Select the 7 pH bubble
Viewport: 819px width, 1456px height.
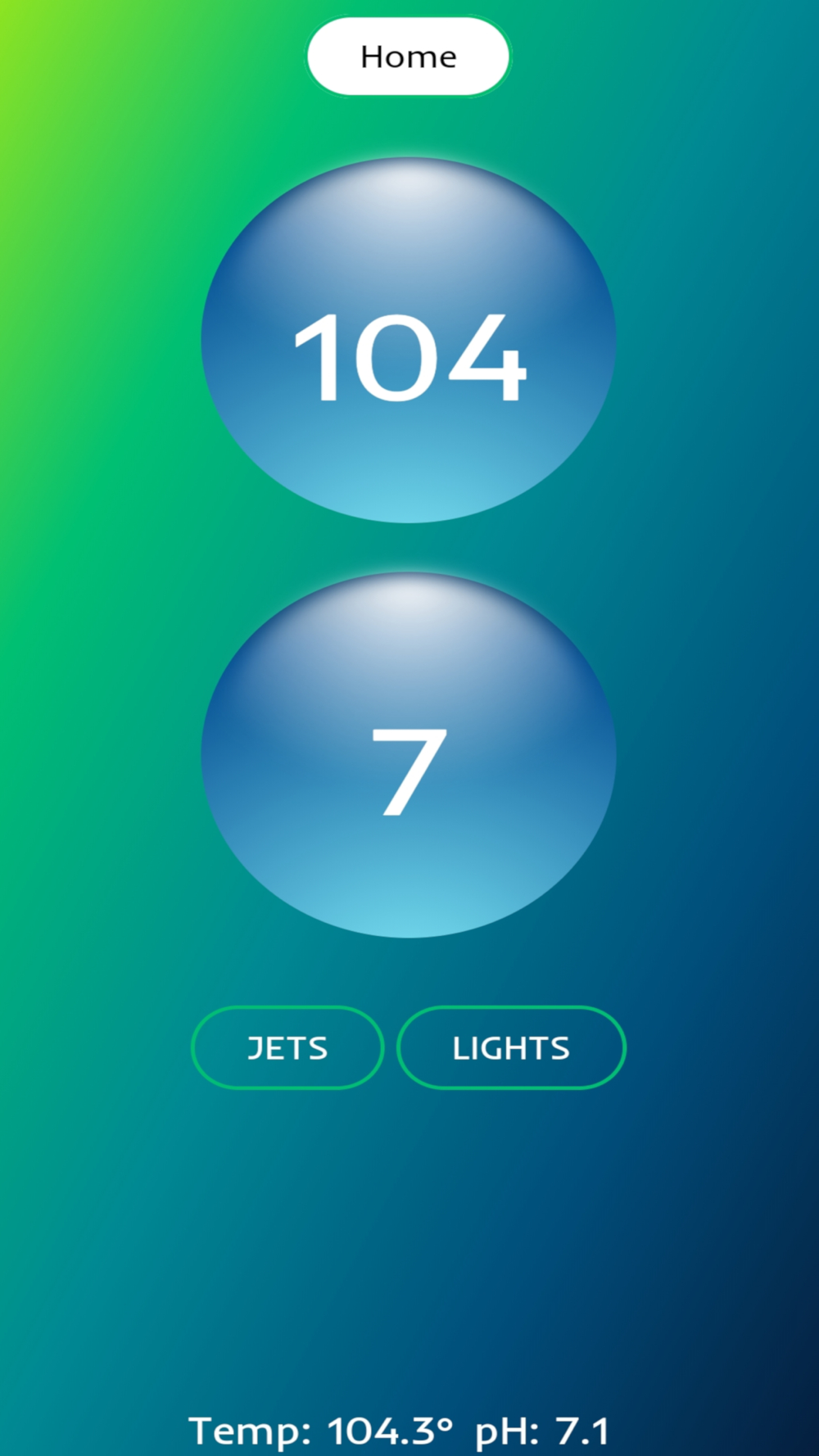pyautogui.click(x=408, y=755)
